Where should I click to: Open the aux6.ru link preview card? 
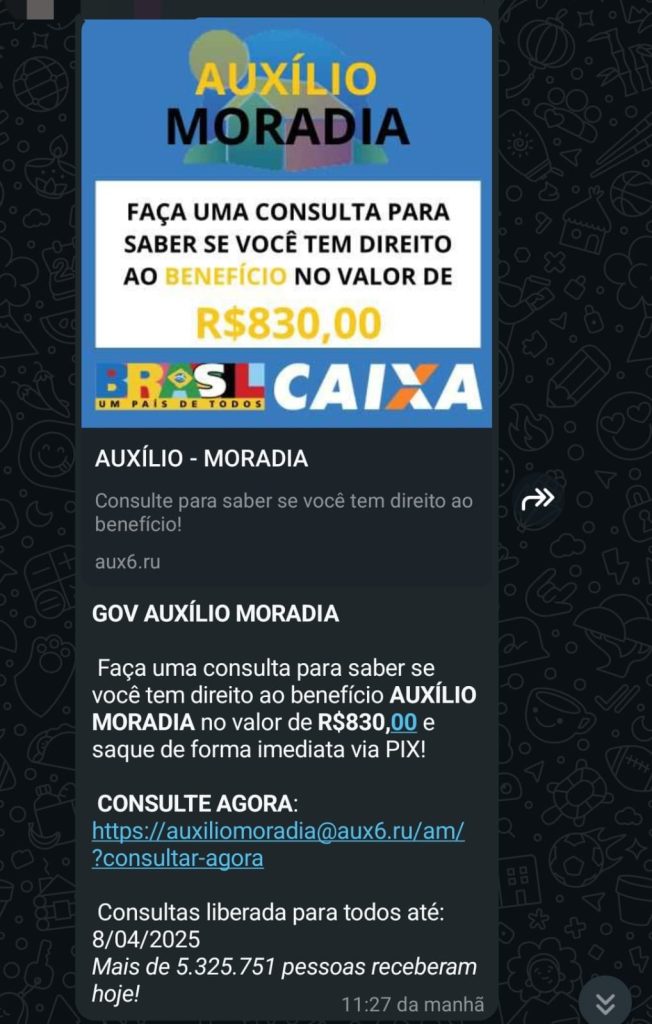point(286,301)
